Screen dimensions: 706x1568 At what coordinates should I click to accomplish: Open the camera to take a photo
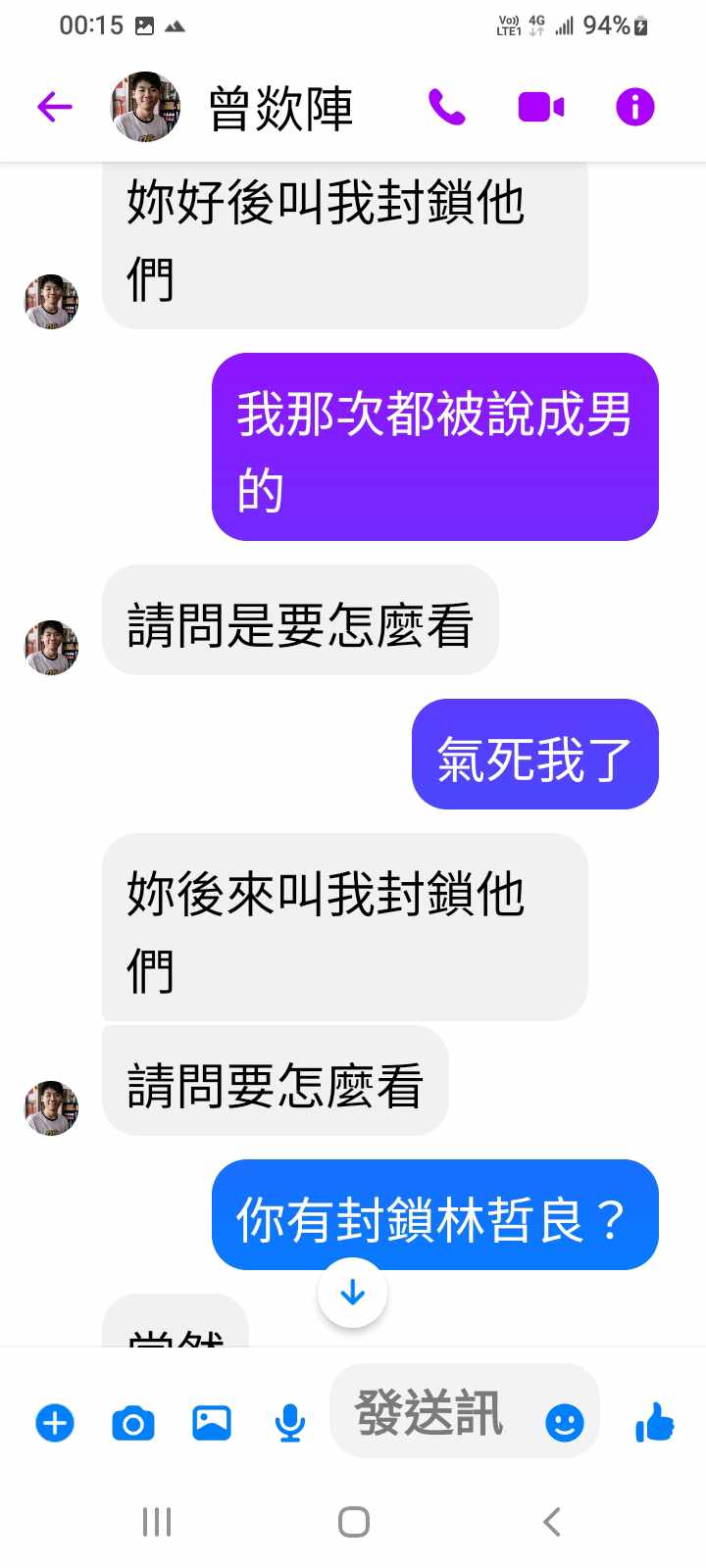[x=133, y=1422]
